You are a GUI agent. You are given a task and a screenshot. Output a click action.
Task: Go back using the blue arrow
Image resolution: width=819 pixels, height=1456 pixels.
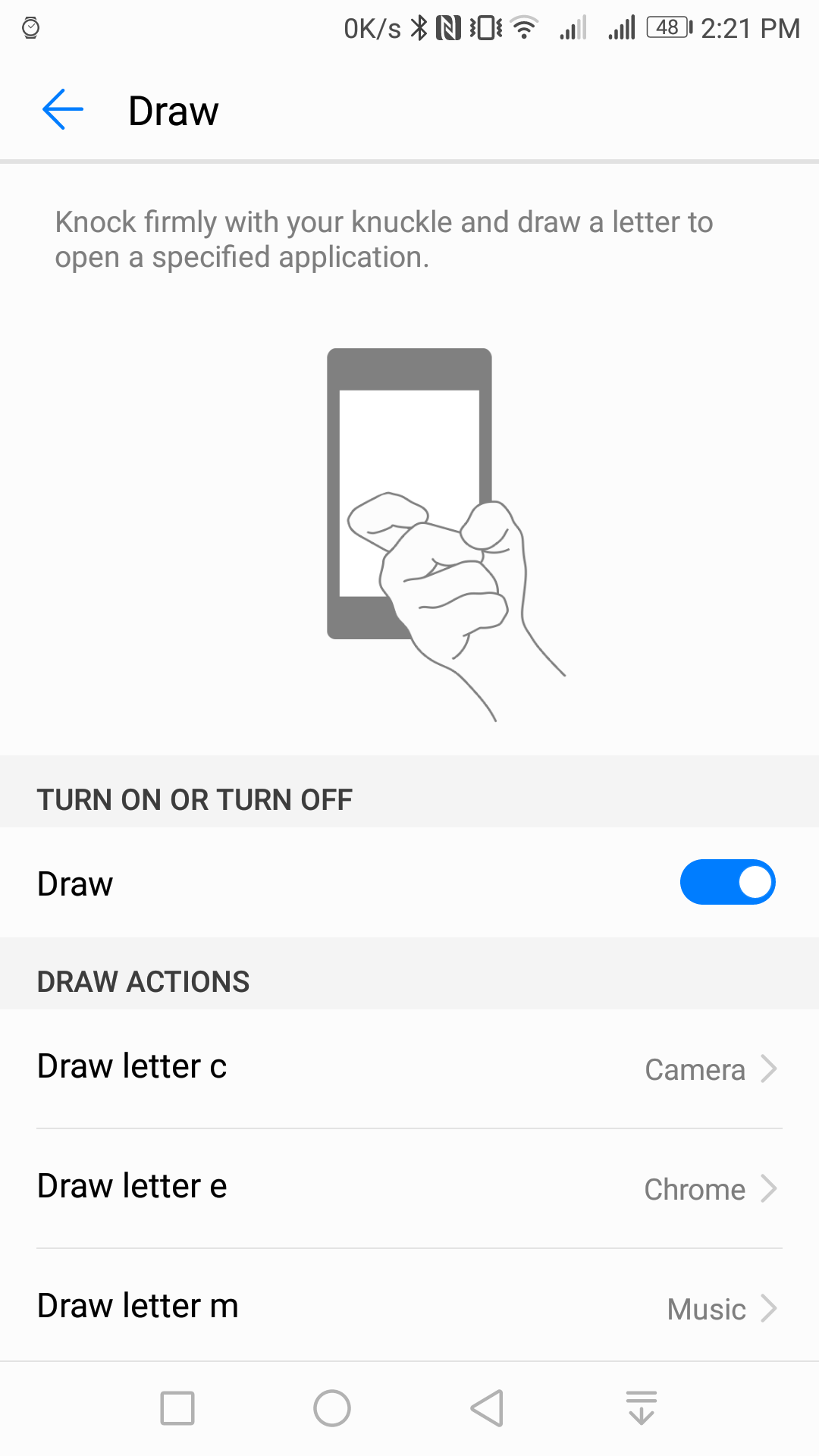click(x=62, y=110)
